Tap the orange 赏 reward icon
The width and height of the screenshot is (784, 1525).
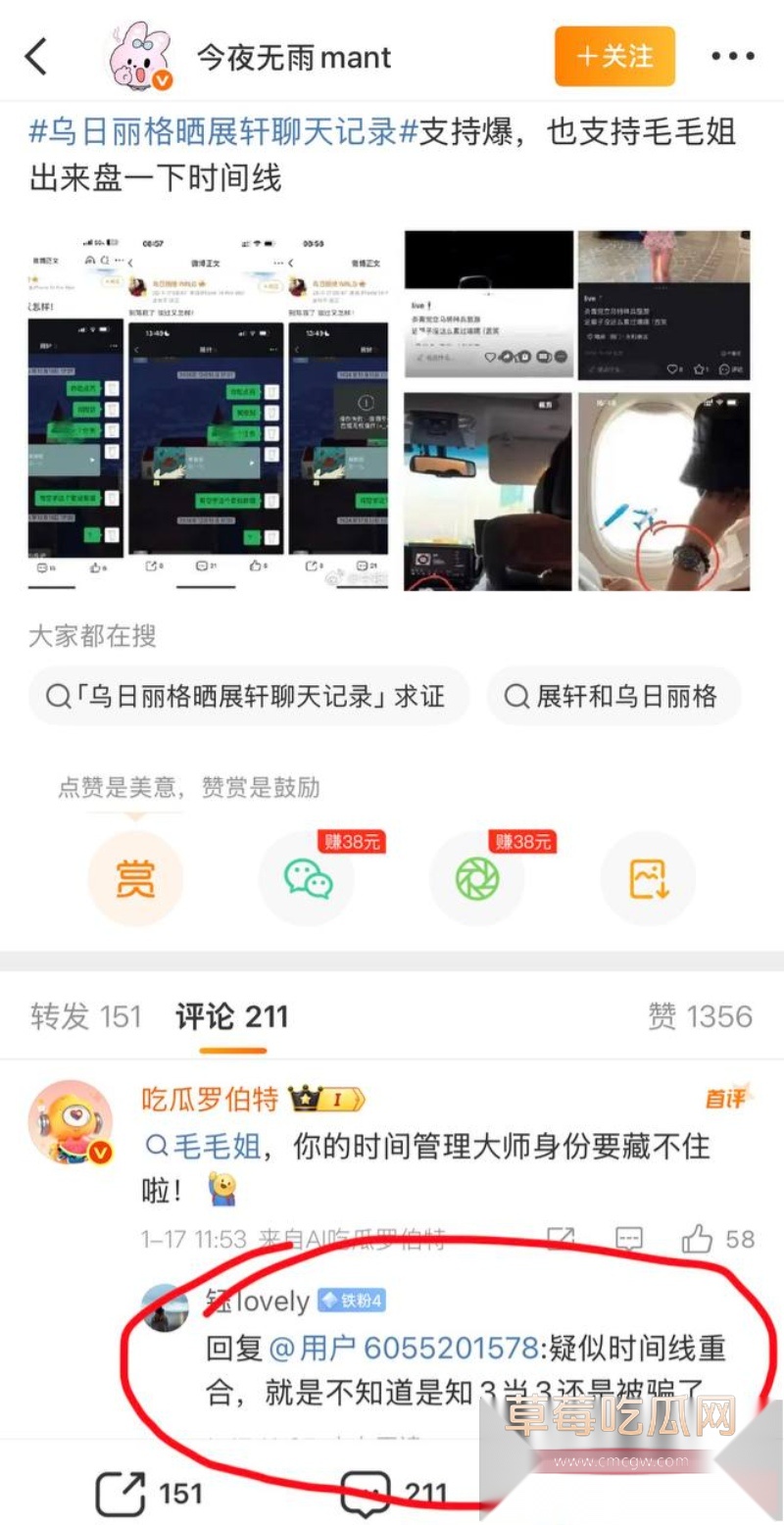(x=135, y=877)
